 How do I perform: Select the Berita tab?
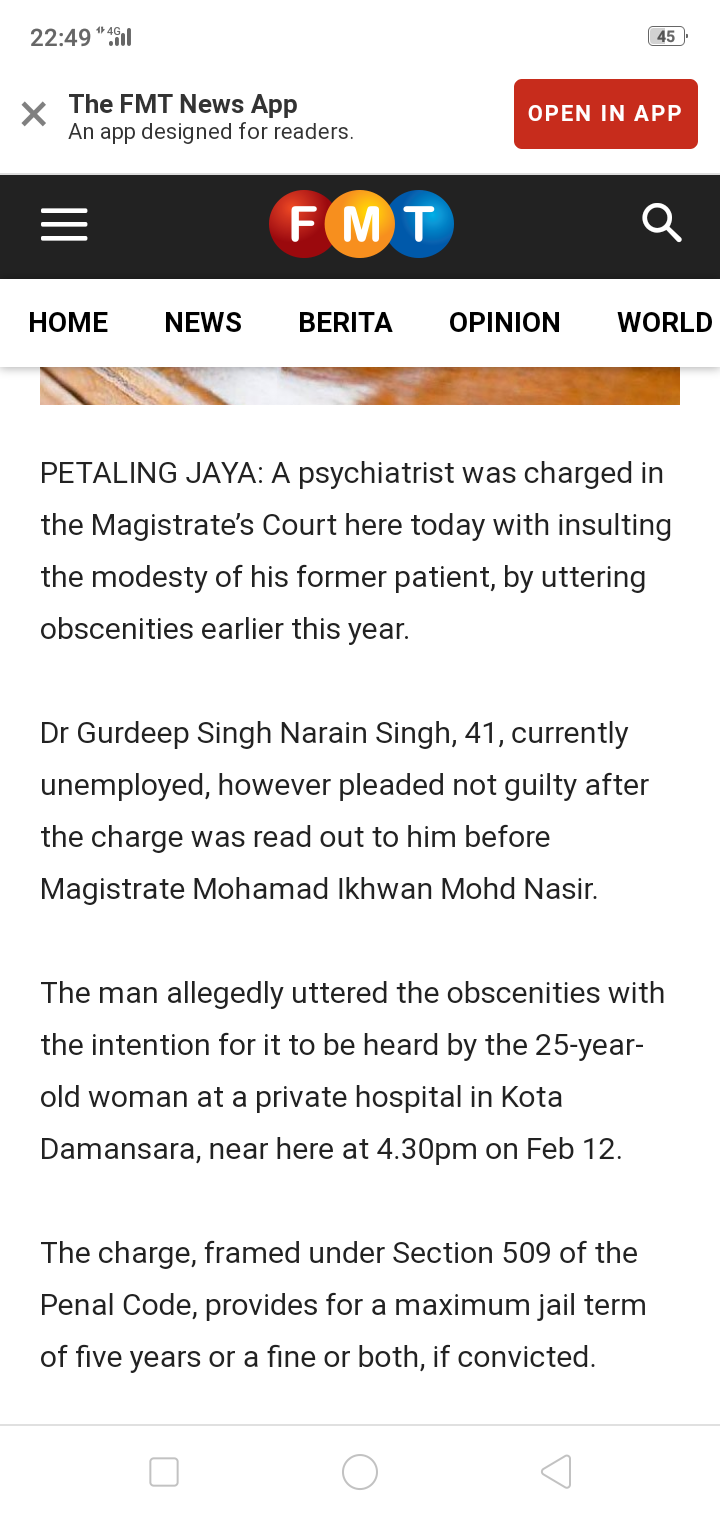345,322
